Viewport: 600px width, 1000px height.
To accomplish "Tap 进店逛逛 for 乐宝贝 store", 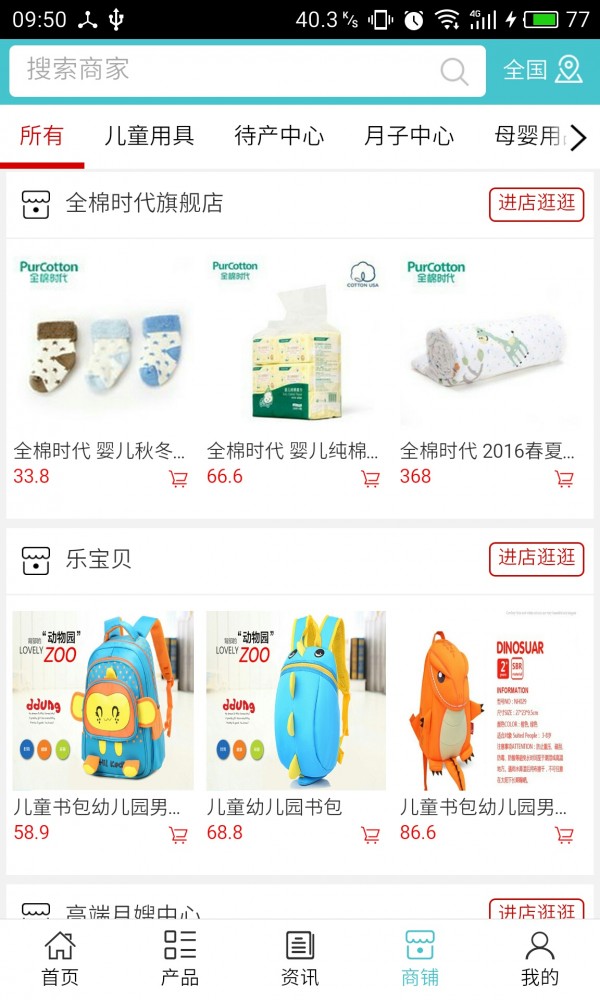I will 537,559.
